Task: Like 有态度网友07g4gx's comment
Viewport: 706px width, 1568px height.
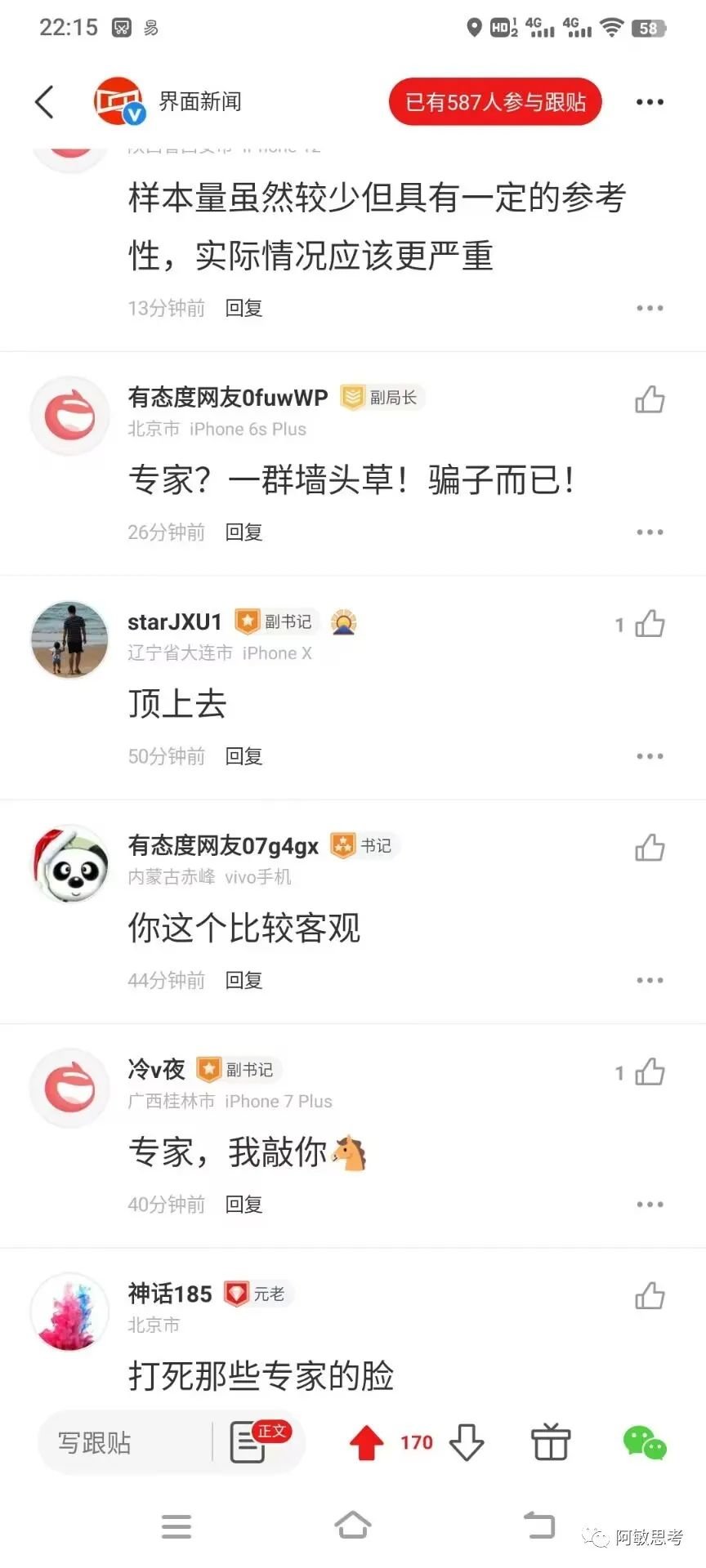Action: pyautogui.click(x=650, y=849)
